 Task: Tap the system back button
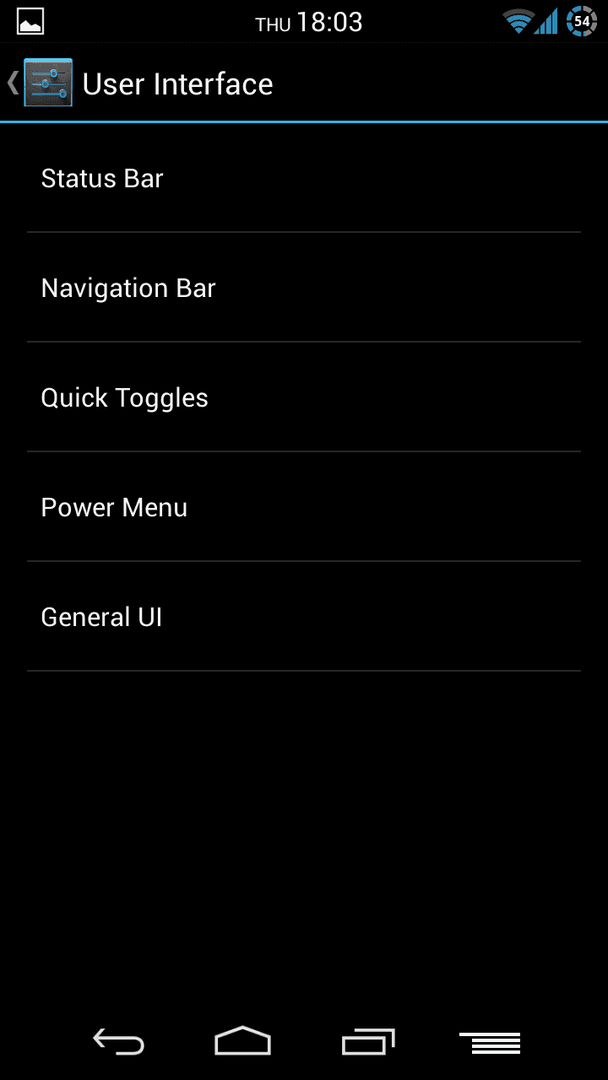point(118,1041)
